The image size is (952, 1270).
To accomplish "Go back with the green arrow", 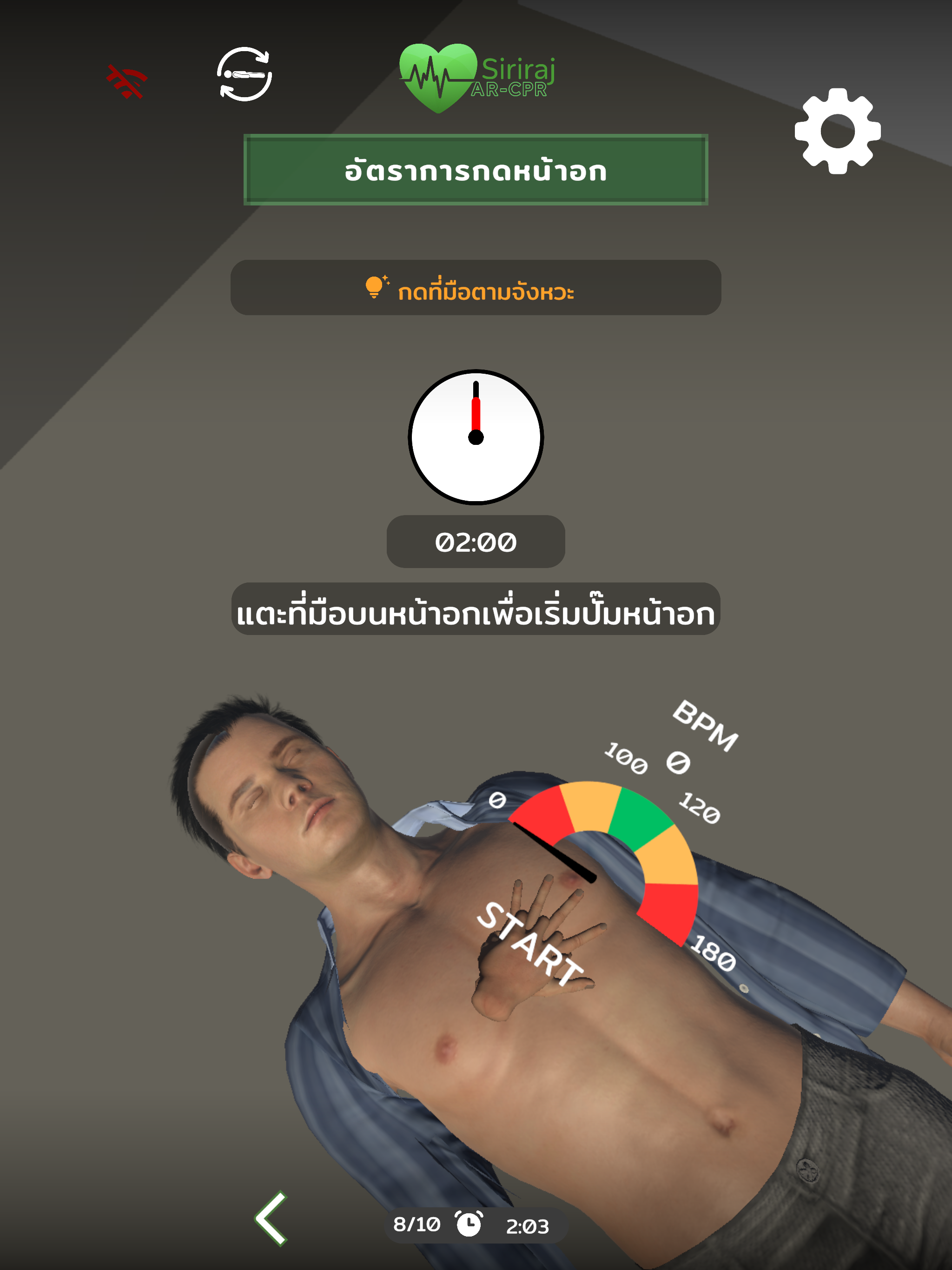I will pos(271,1218).
